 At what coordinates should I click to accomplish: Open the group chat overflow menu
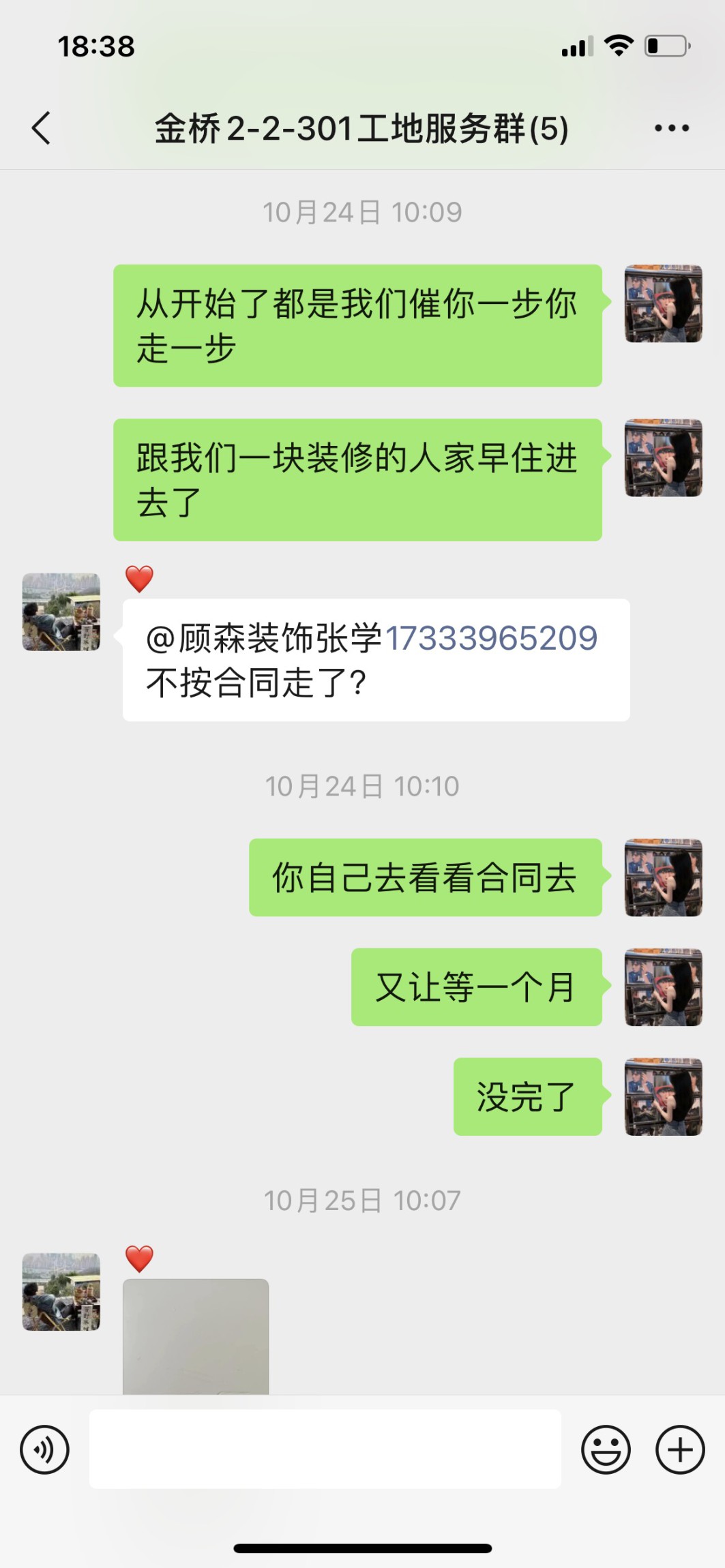[671, 128]
